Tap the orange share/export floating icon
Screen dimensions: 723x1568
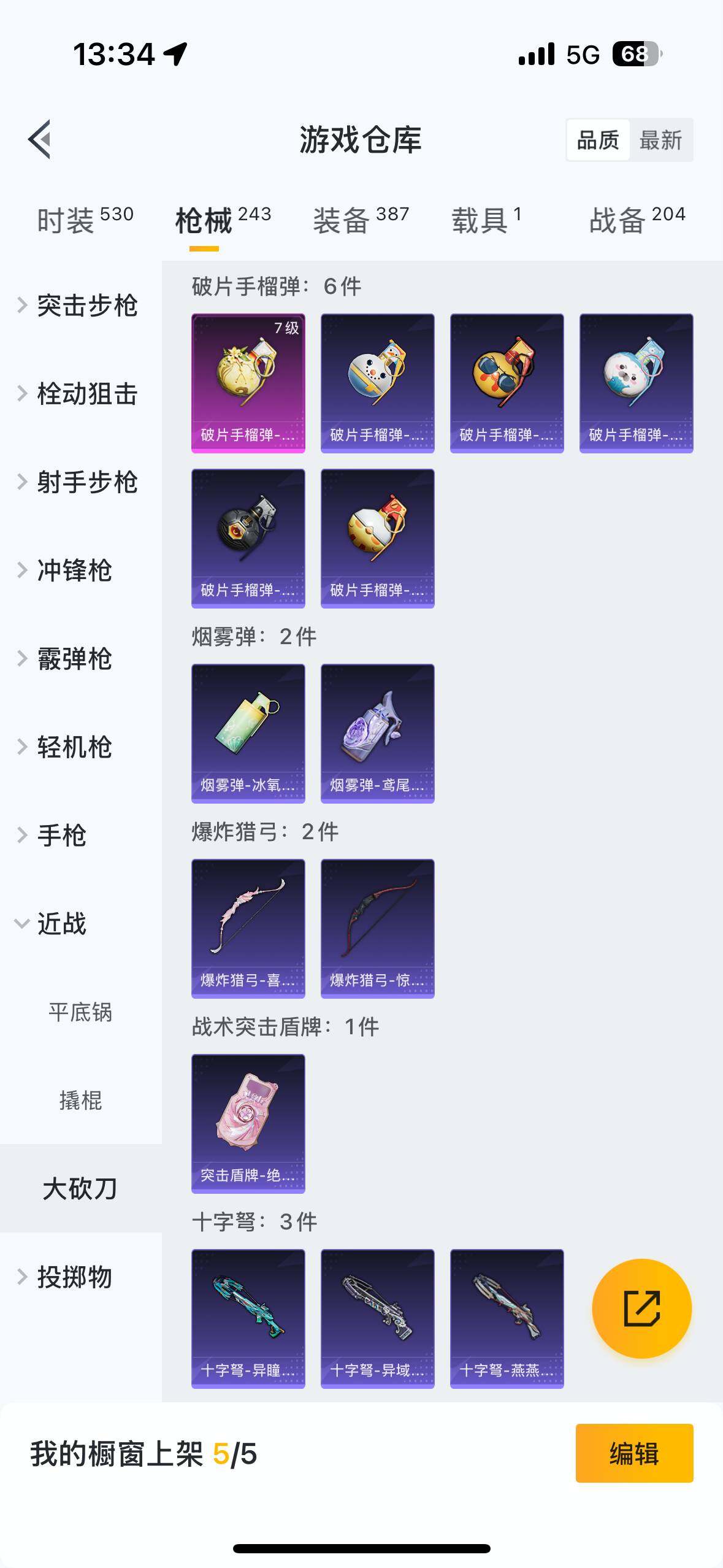pos(640,1307)
